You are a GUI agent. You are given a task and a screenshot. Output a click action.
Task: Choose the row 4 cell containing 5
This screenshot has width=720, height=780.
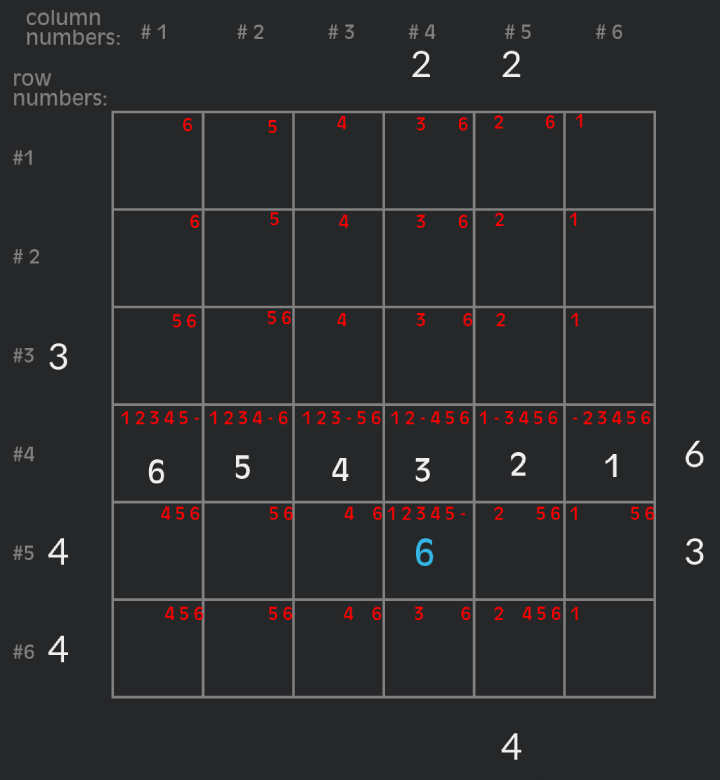click(248, 454)
